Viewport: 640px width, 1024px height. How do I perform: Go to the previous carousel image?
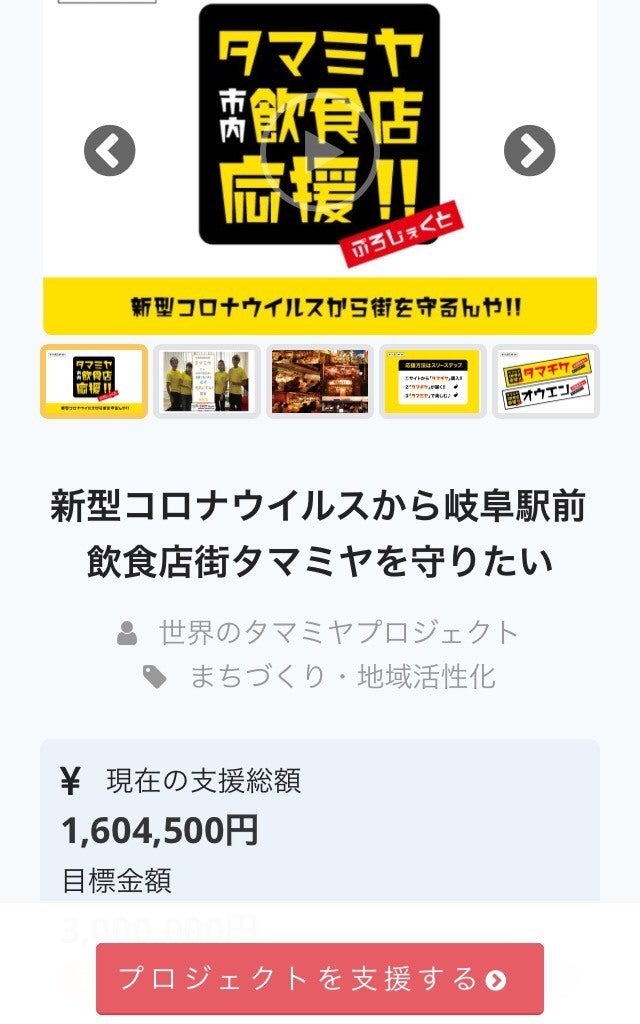(109, 151)
